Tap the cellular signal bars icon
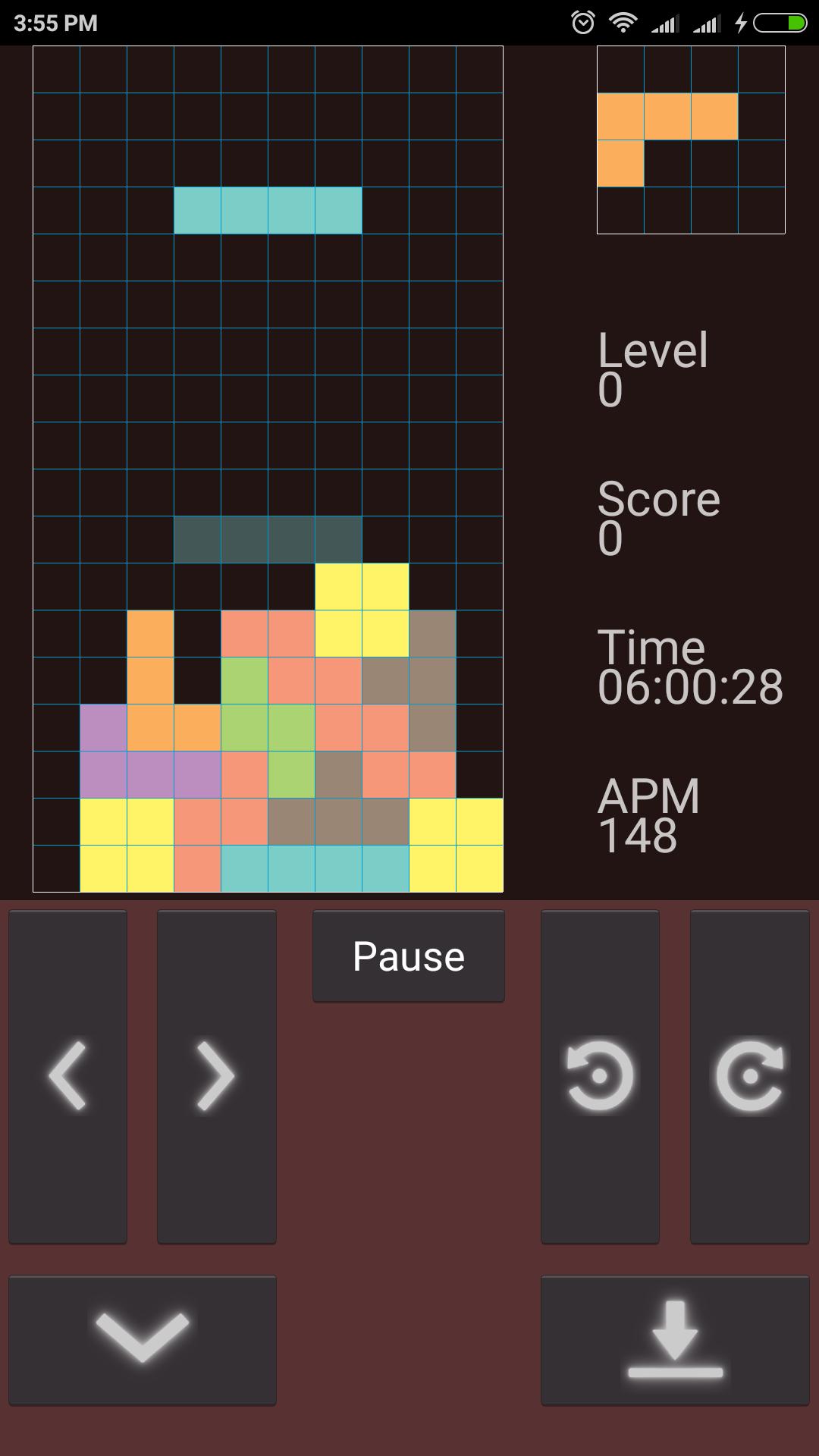The width and height of the screenshot is (819, 1456). 666,22
